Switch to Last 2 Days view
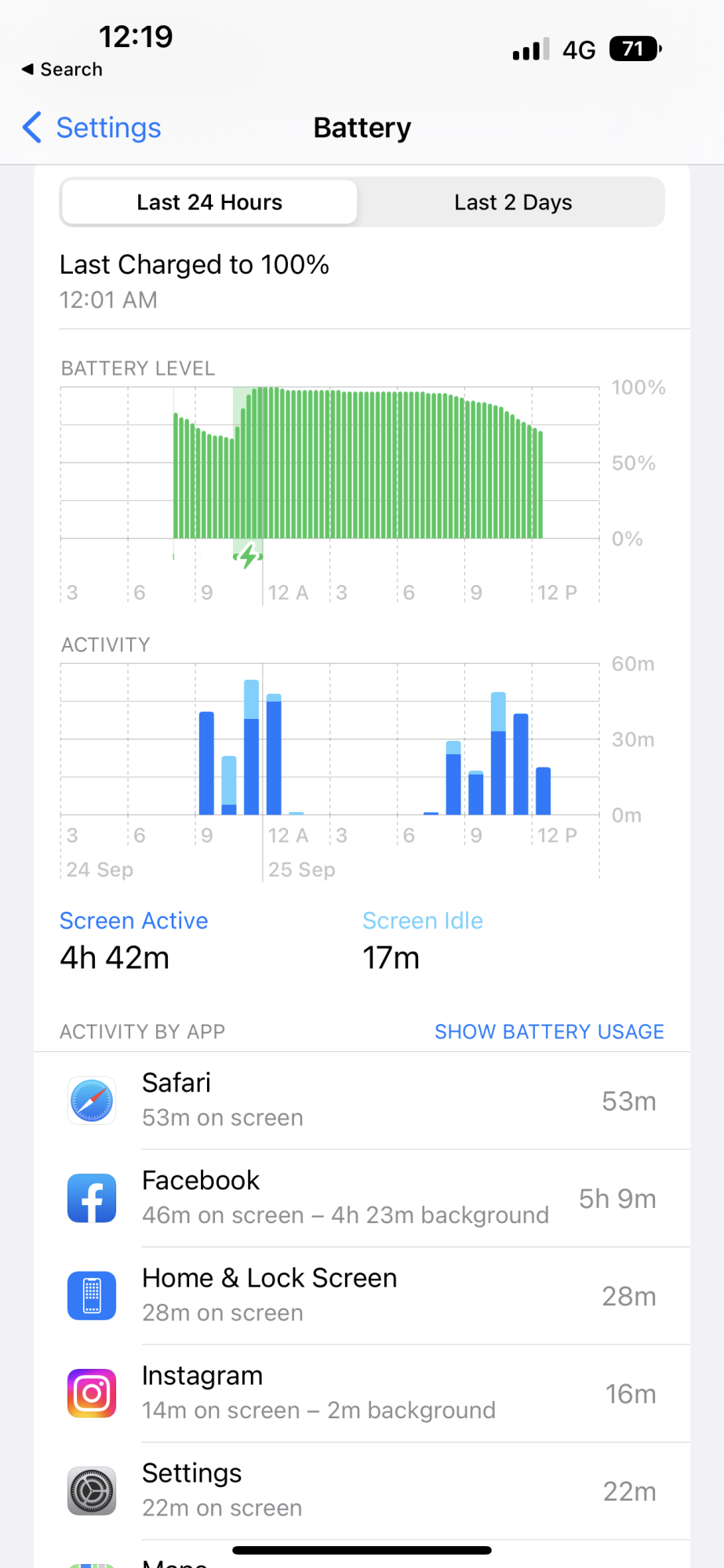The height and width of the screenshot is (1568, 724). [513, 202]
